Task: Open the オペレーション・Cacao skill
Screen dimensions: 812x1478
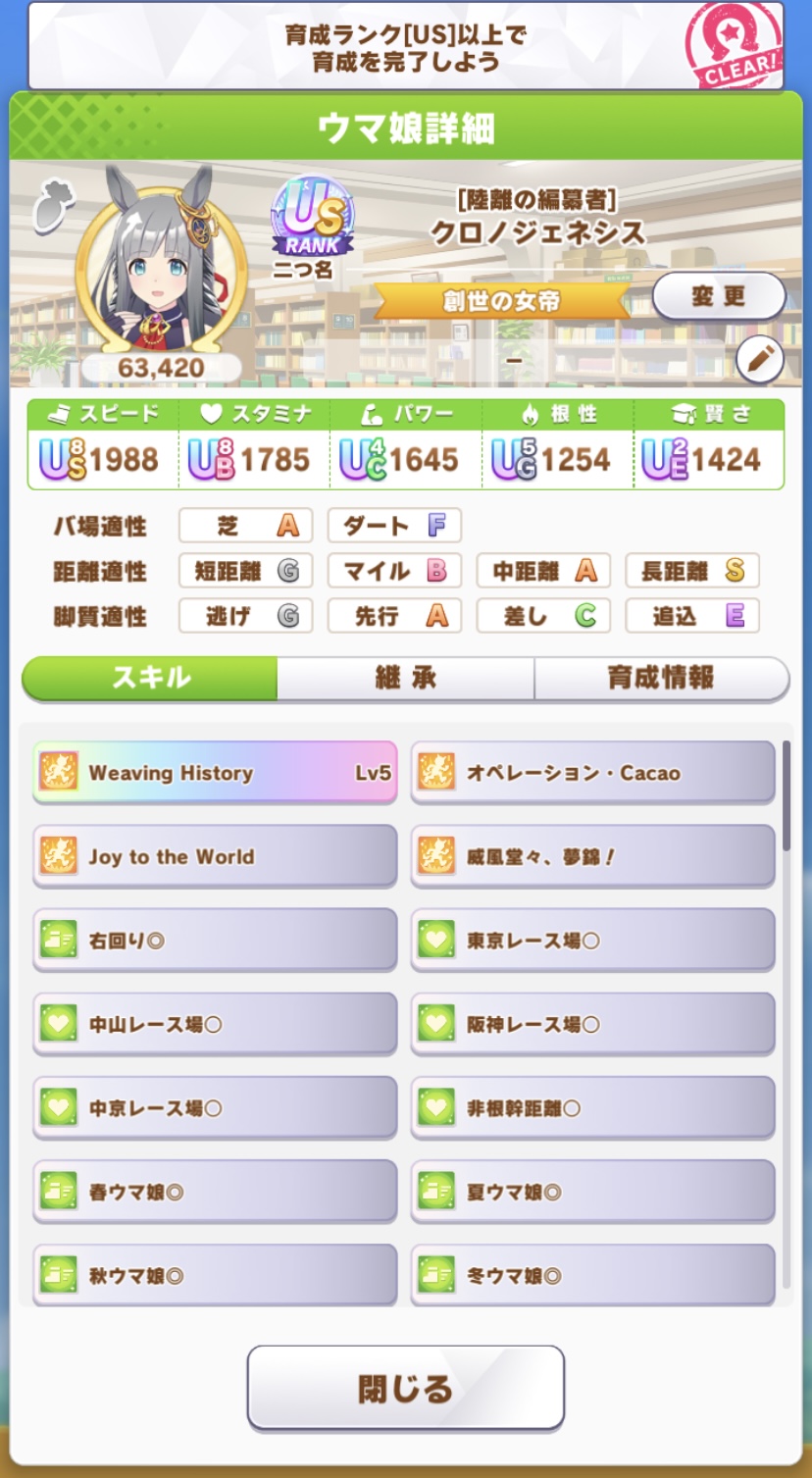Action: [592, 773]
